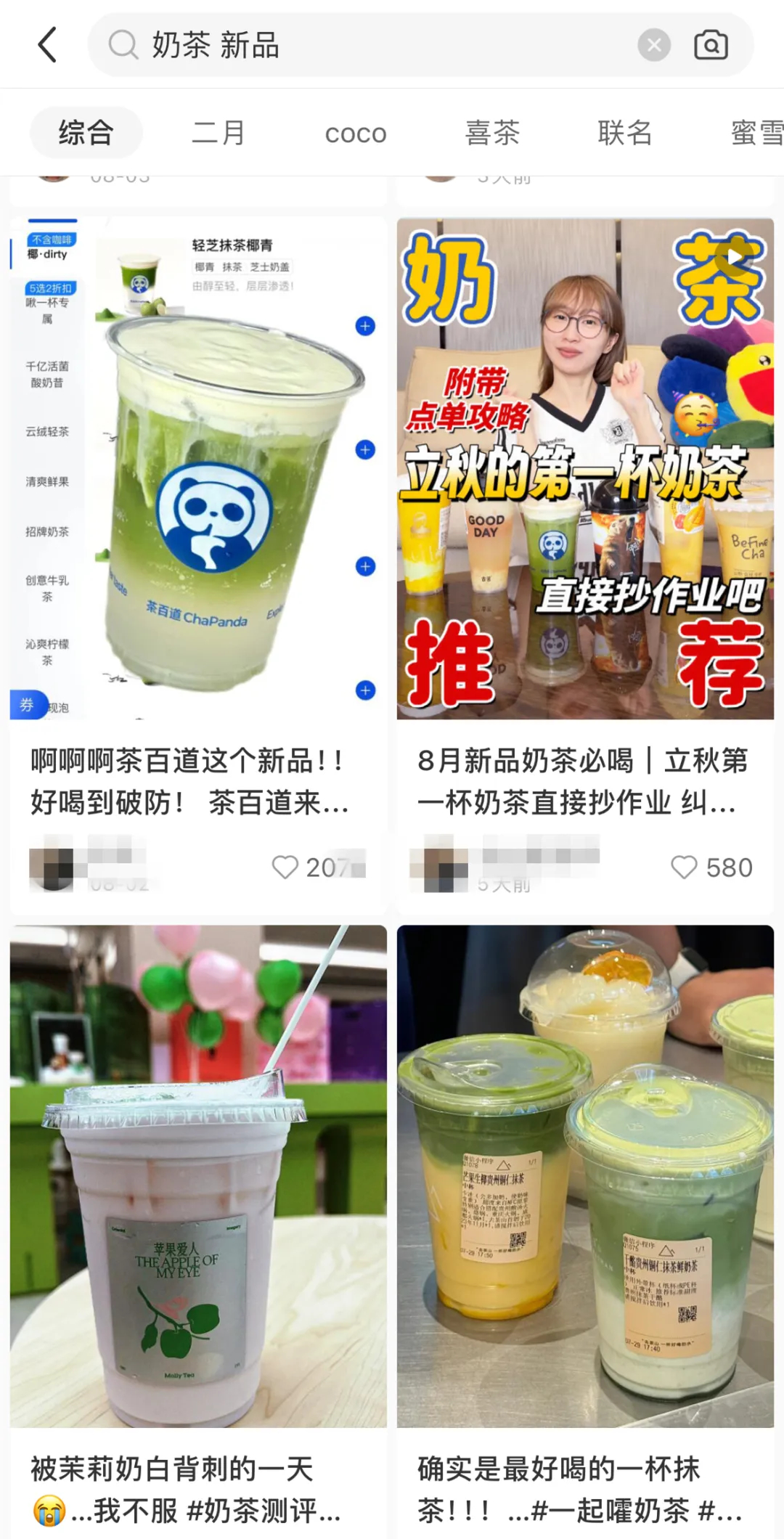Select 招牌奶茶 in the category sidebar
The width and height of the screenshot is (784, 1539).
point(46,532)
